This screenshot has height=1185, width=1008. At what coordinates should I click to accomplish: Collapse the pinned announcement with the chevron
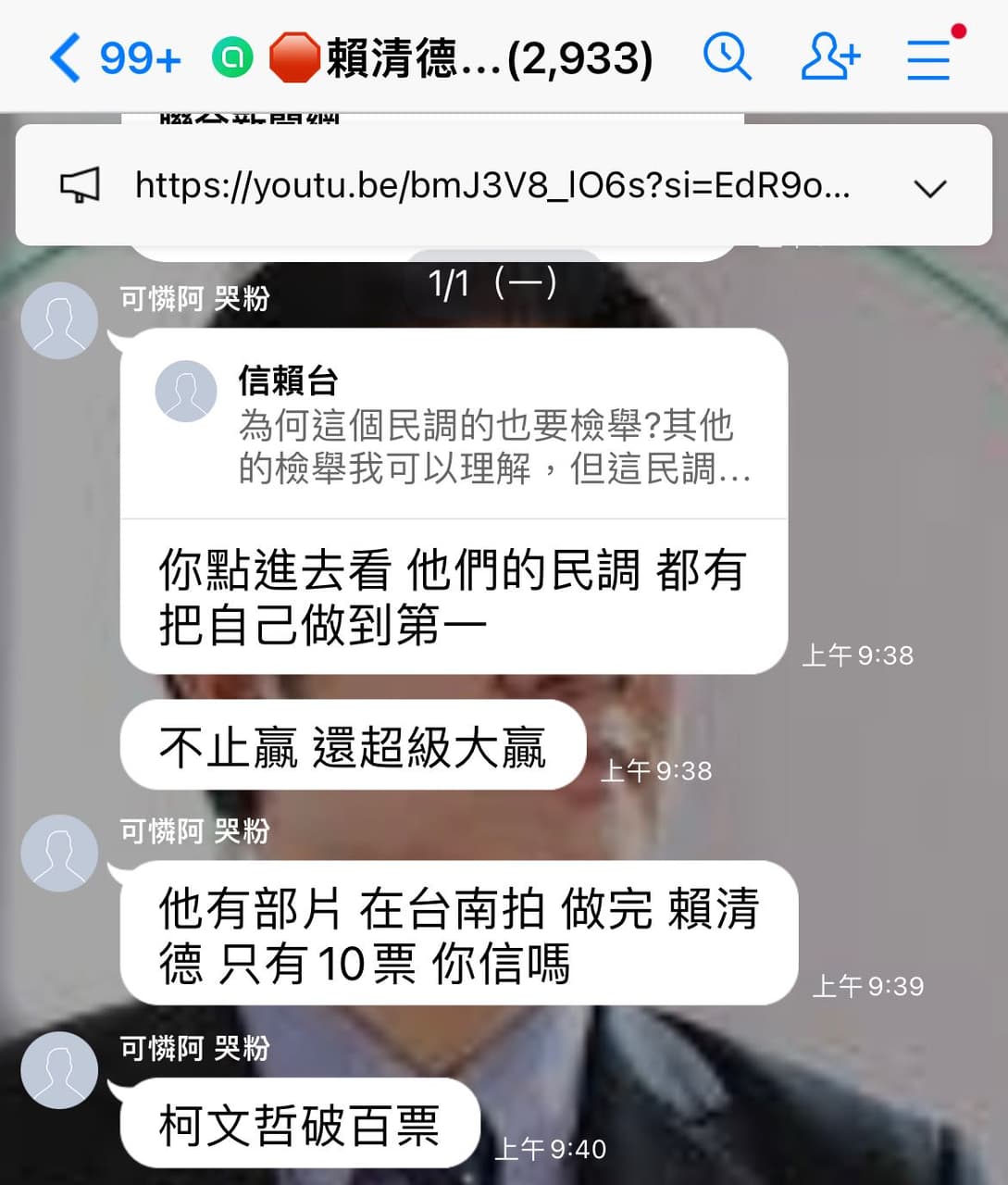tap(929, 187)
